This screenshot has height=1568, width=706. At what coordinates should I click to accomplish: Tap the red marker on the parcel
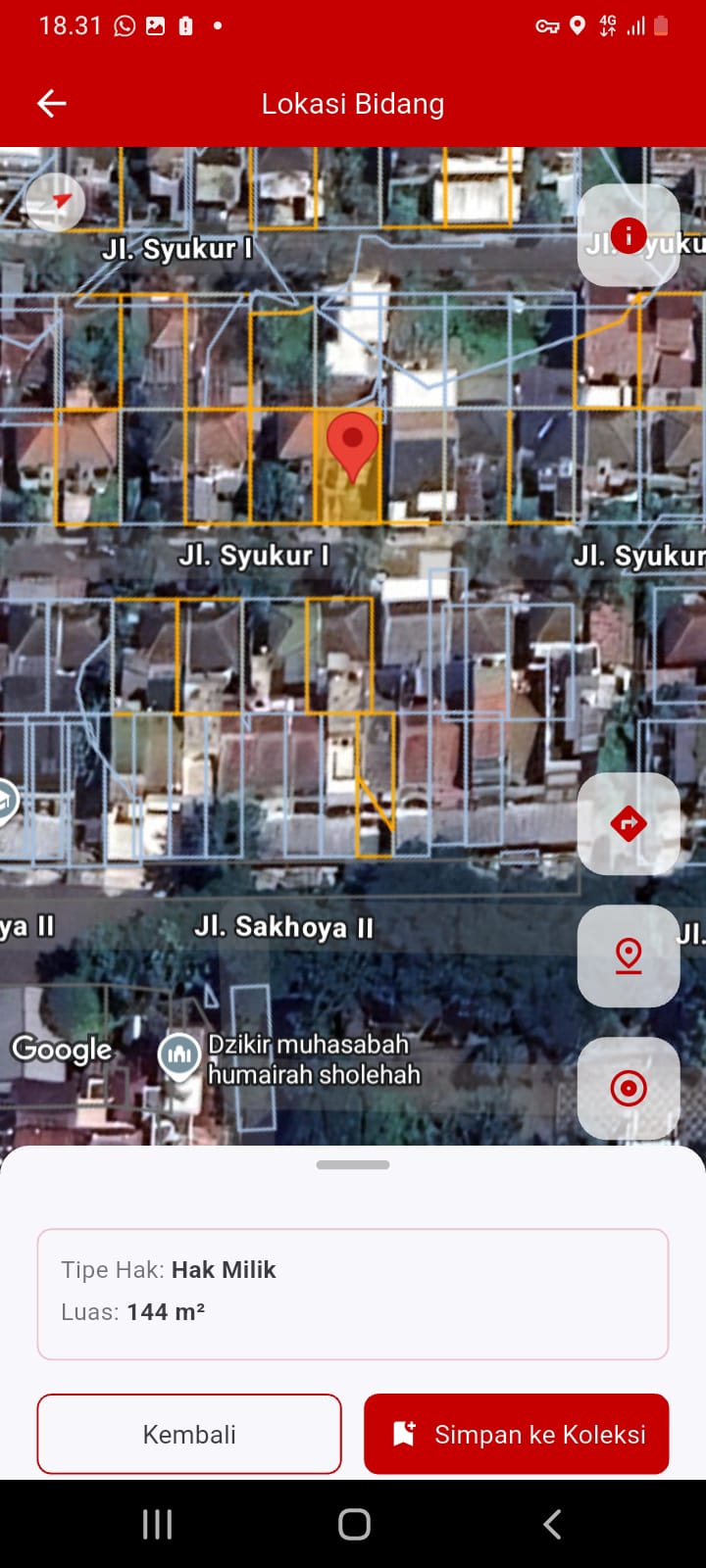tap(351, 443)
